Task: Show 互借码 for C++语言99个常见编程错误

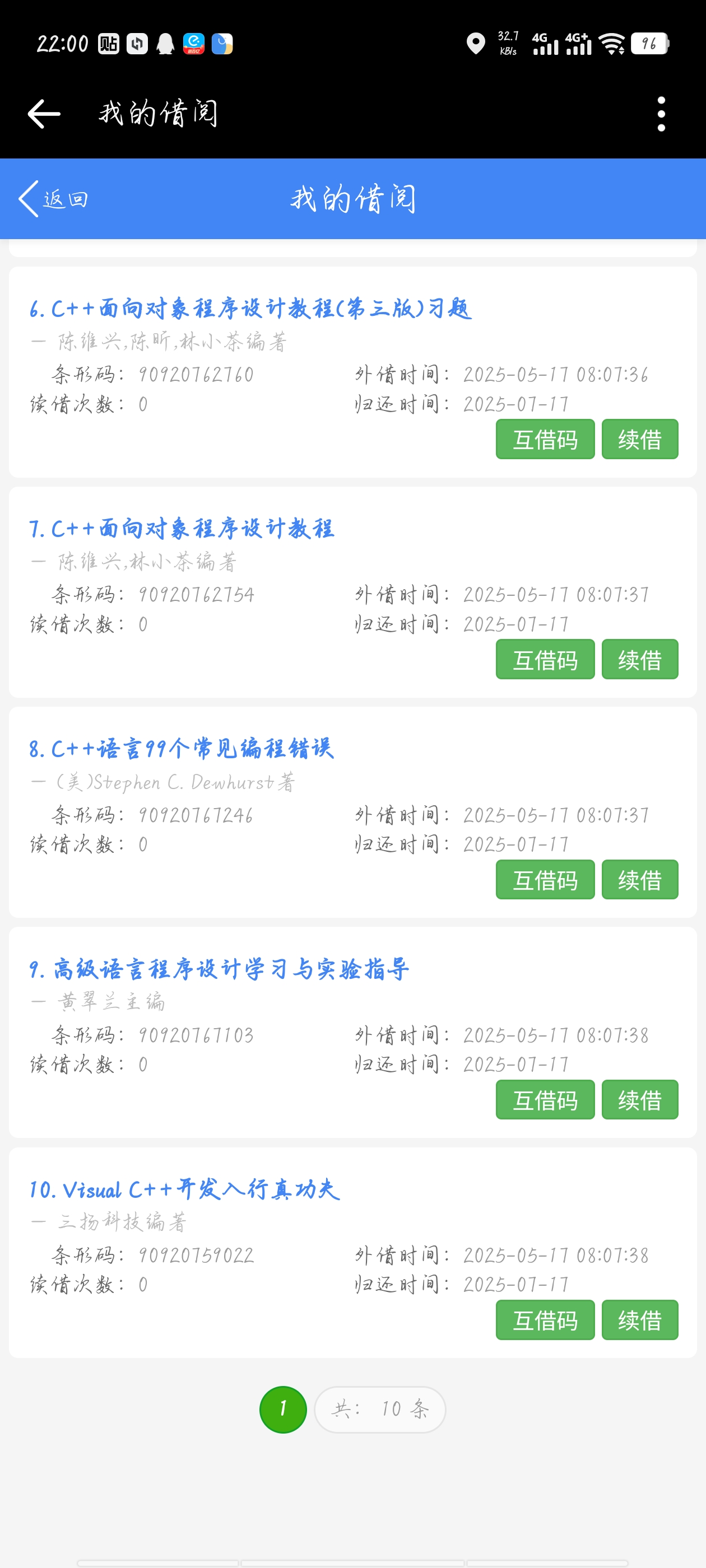Action: 545,880
